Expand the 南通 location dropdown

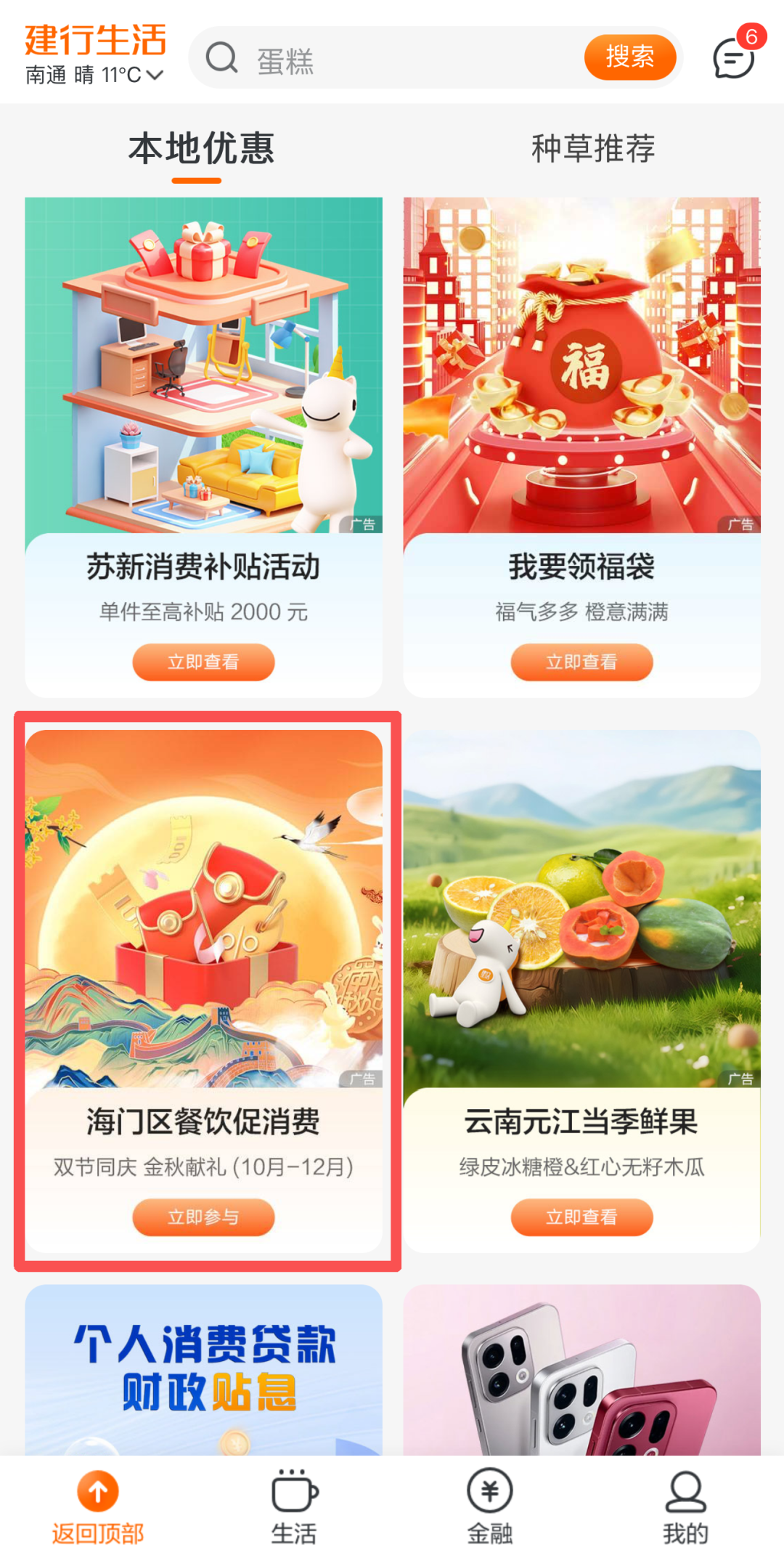pos(154,74)
